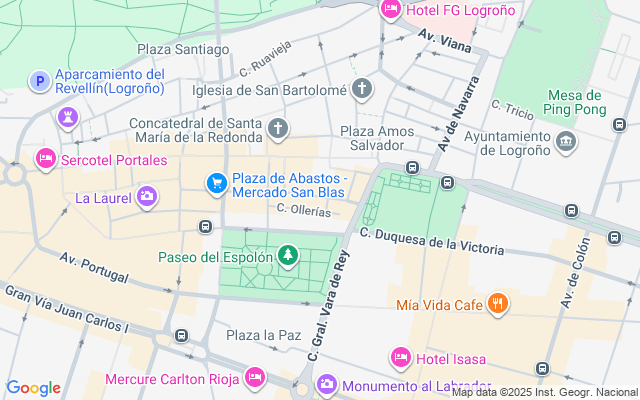
Task: Tap the Plaza de Abastos market marker
Action: 215,183
